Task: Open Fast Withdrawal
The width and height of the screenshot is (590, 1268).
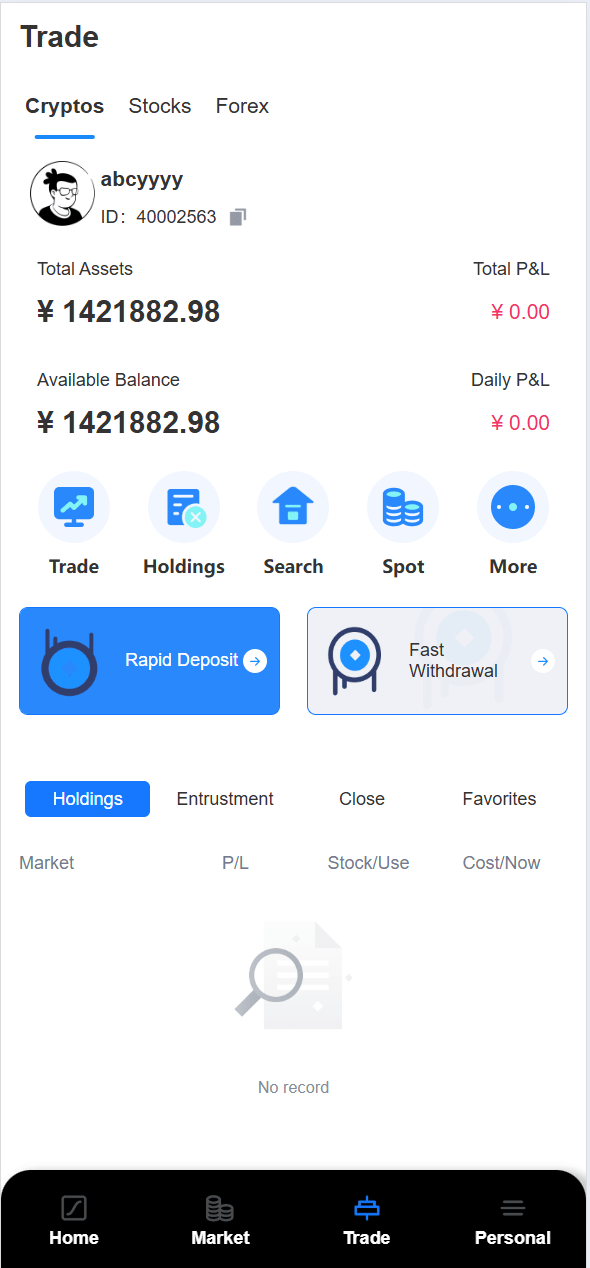Action: pyautogui.click(x=437, y=661)
